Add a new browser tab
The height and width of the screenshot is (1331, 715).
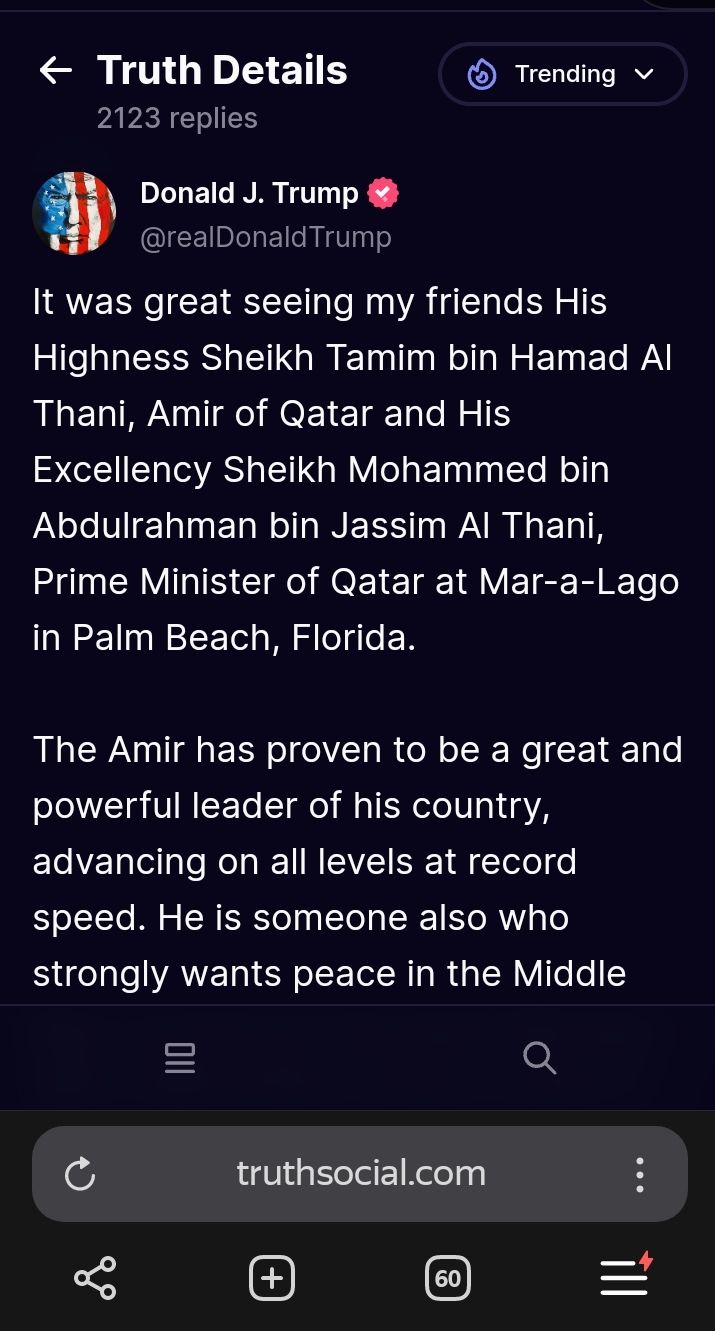[x=272, y=1278]
